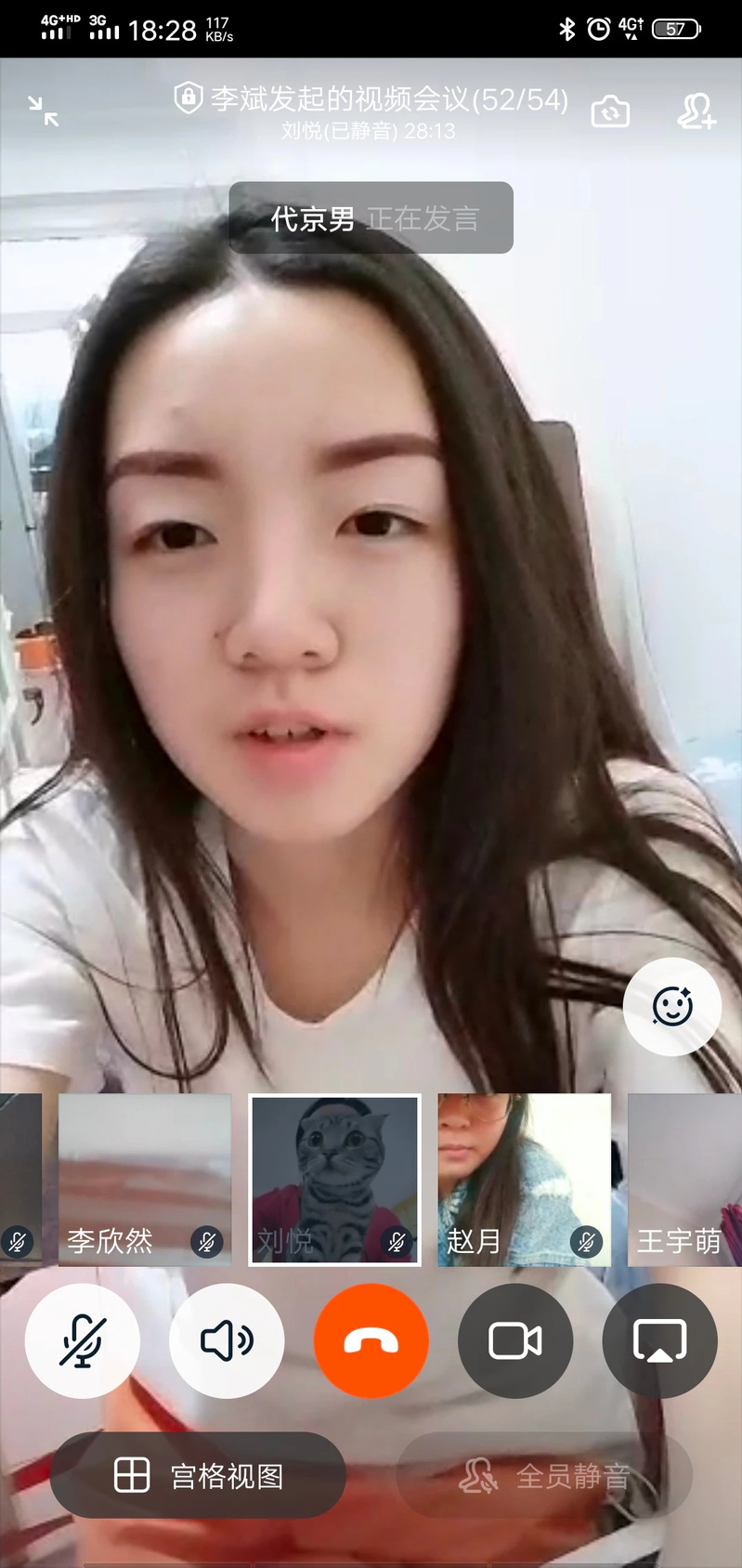This screenshot has height=1568, width=742.
Task: Select 李欣然's video thumbnail
Action: click(145, 1179)
